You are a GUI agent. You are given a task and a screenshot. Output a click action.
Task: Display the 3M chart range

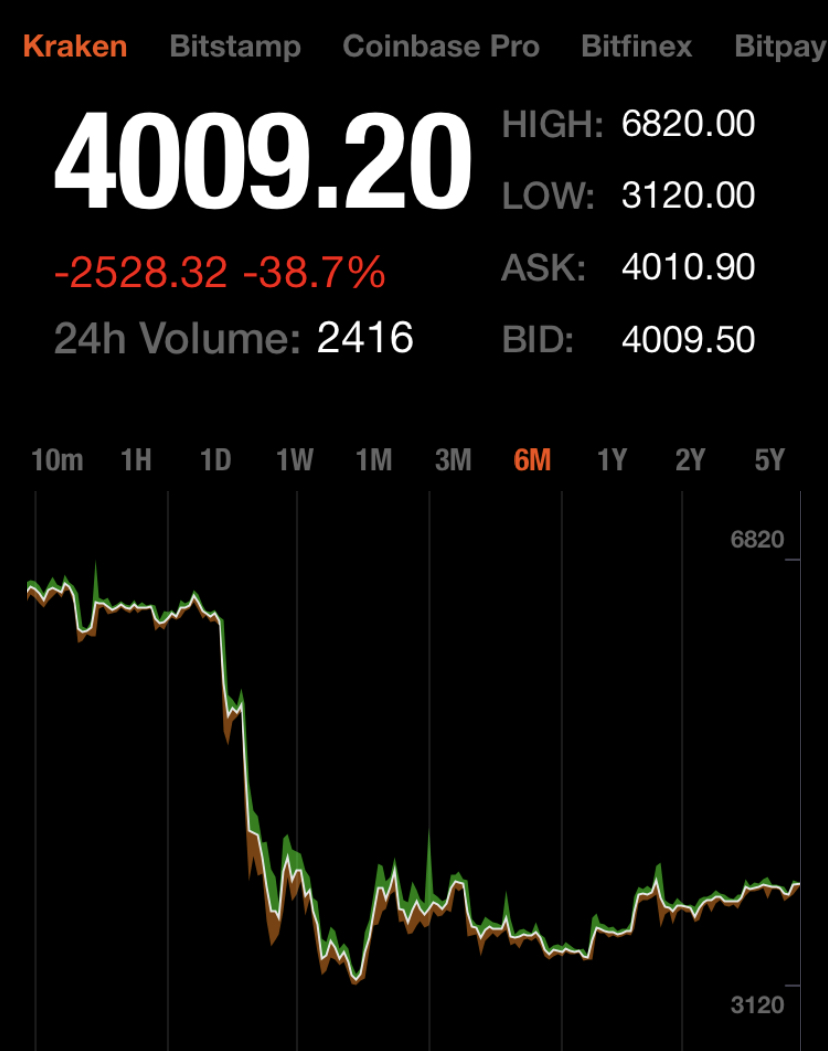tap(453, 460)
